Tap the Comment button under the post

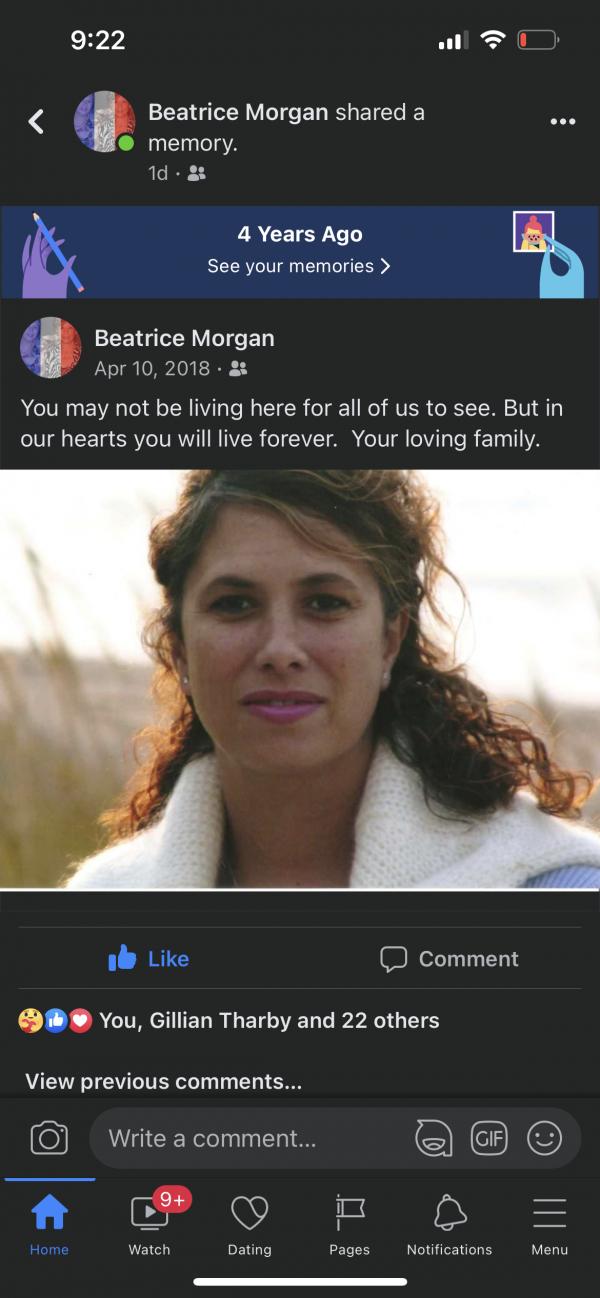[x=449, y=959]
